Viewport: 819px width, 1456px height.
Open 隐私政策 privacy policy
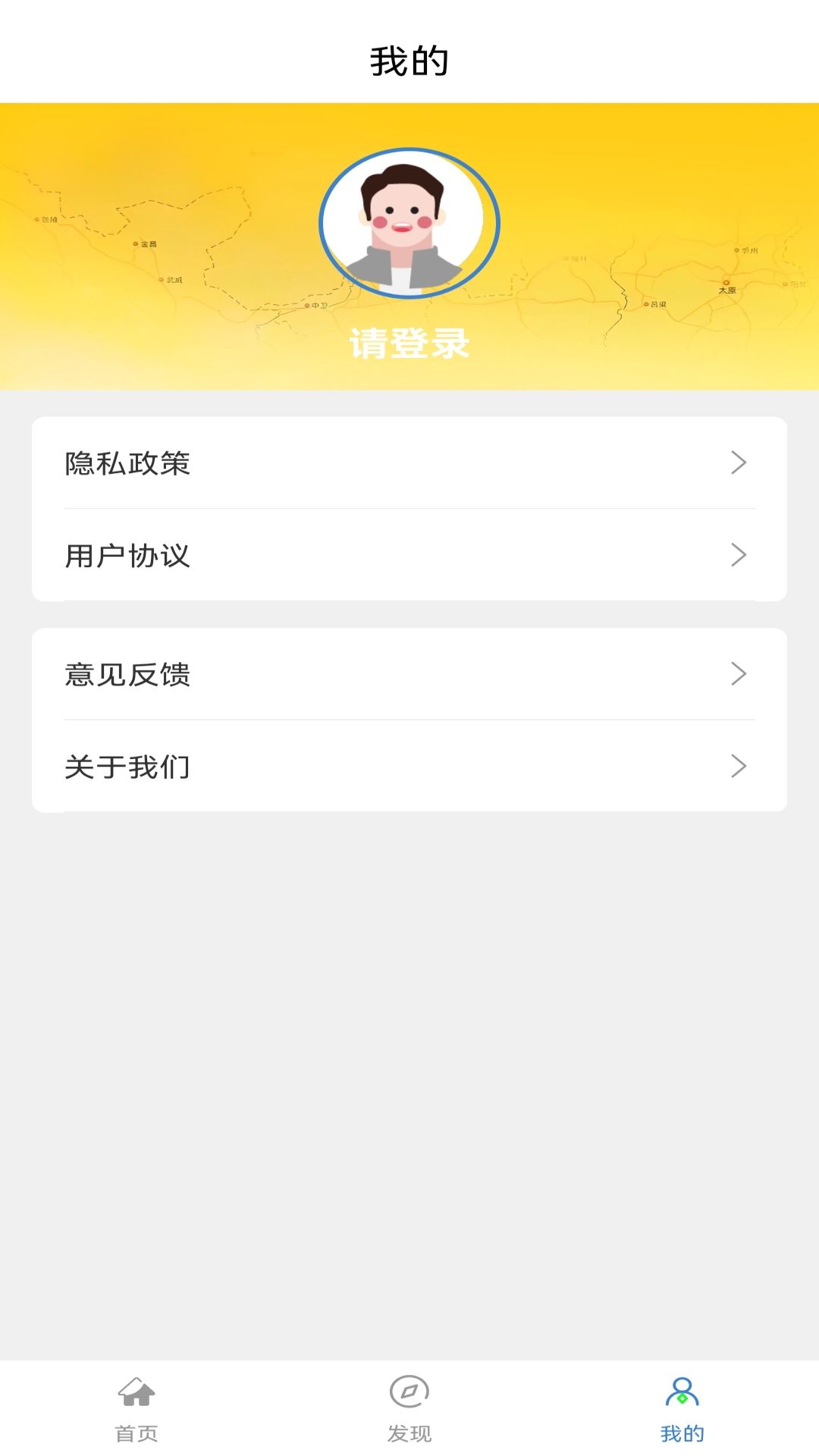(409, 463)
